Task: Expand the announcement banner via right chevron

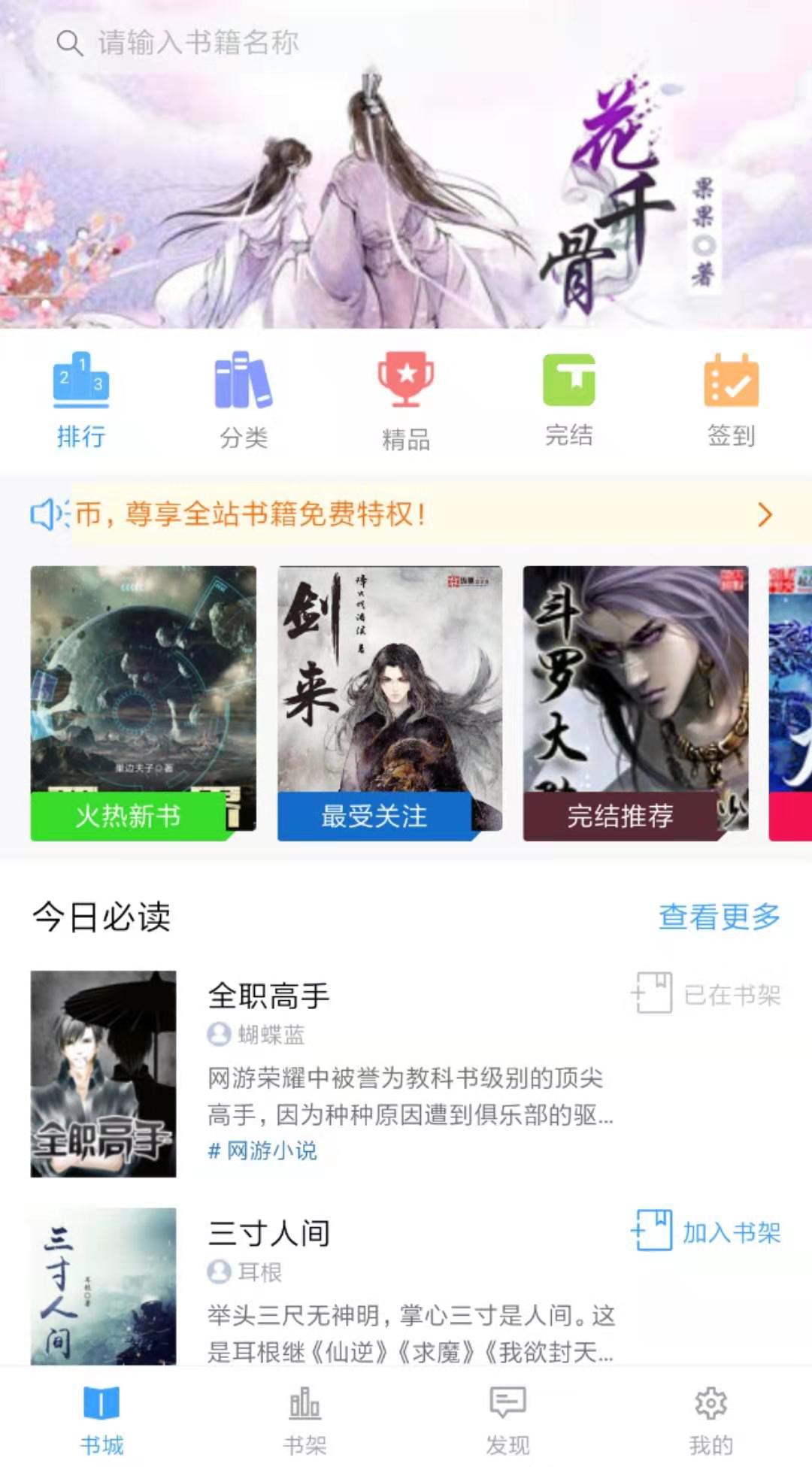Action: click(x=765, y=516)
